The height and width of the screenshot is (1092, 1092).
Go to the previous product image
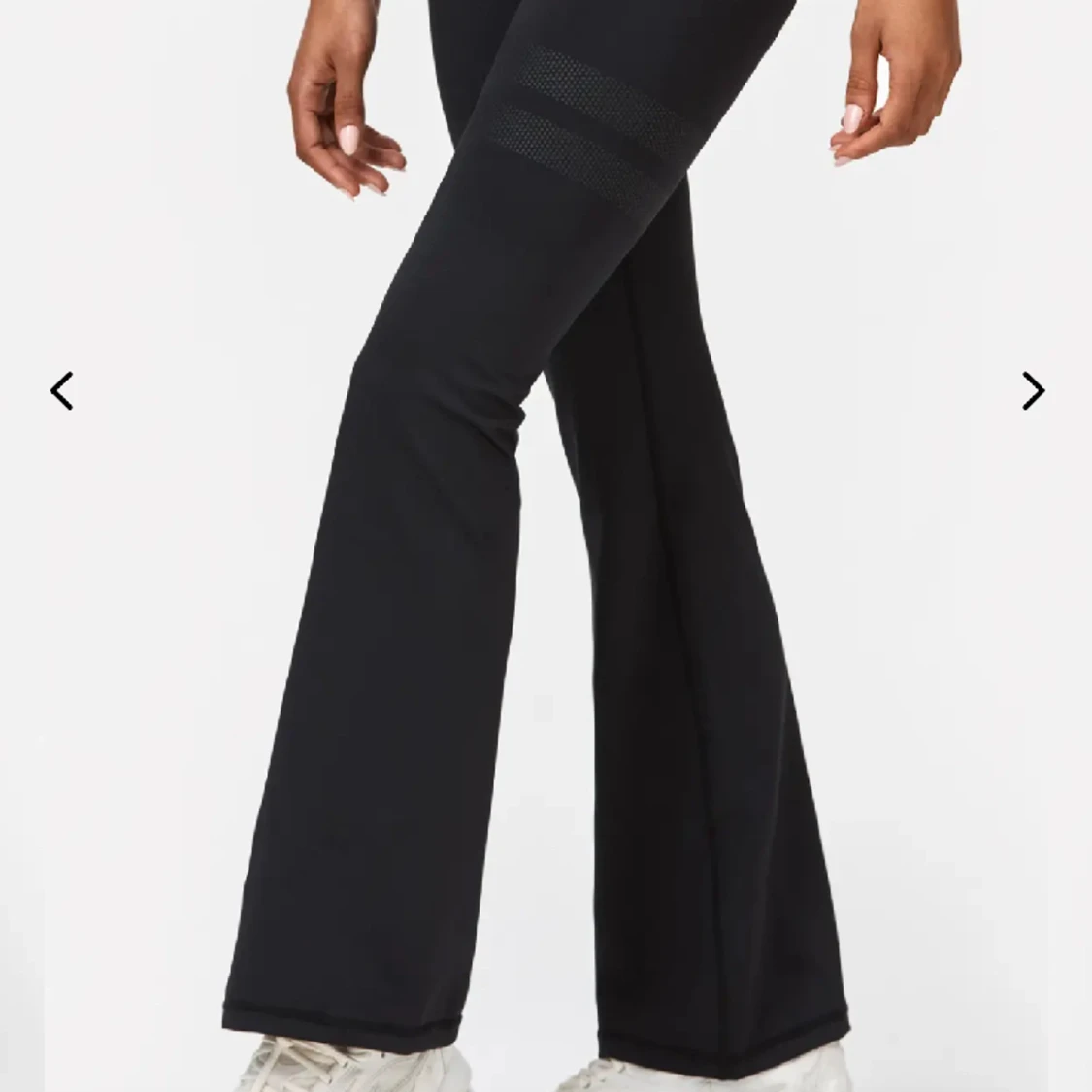point(61,391)
